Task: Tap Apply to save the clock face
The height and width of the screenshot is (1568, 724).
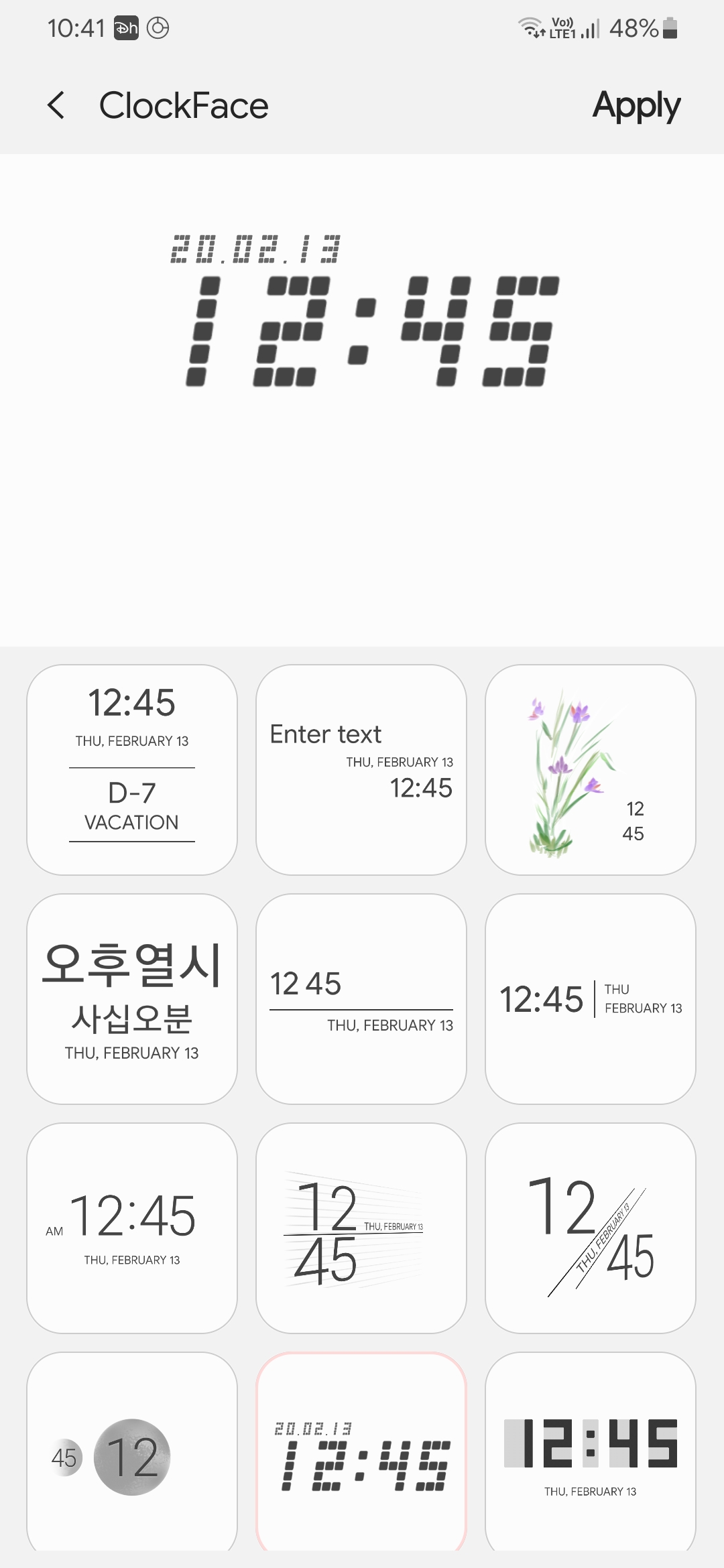Action: (636, 105)
